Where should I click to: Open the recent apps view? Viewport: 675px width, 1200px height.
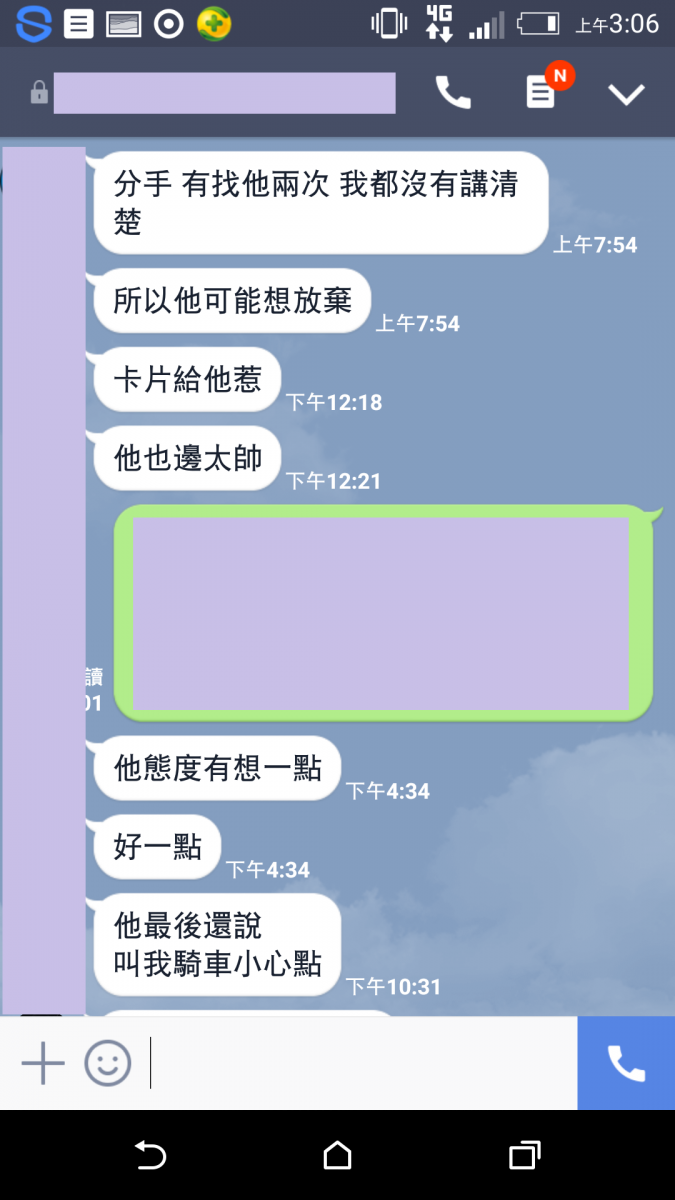pos(525,1156)
